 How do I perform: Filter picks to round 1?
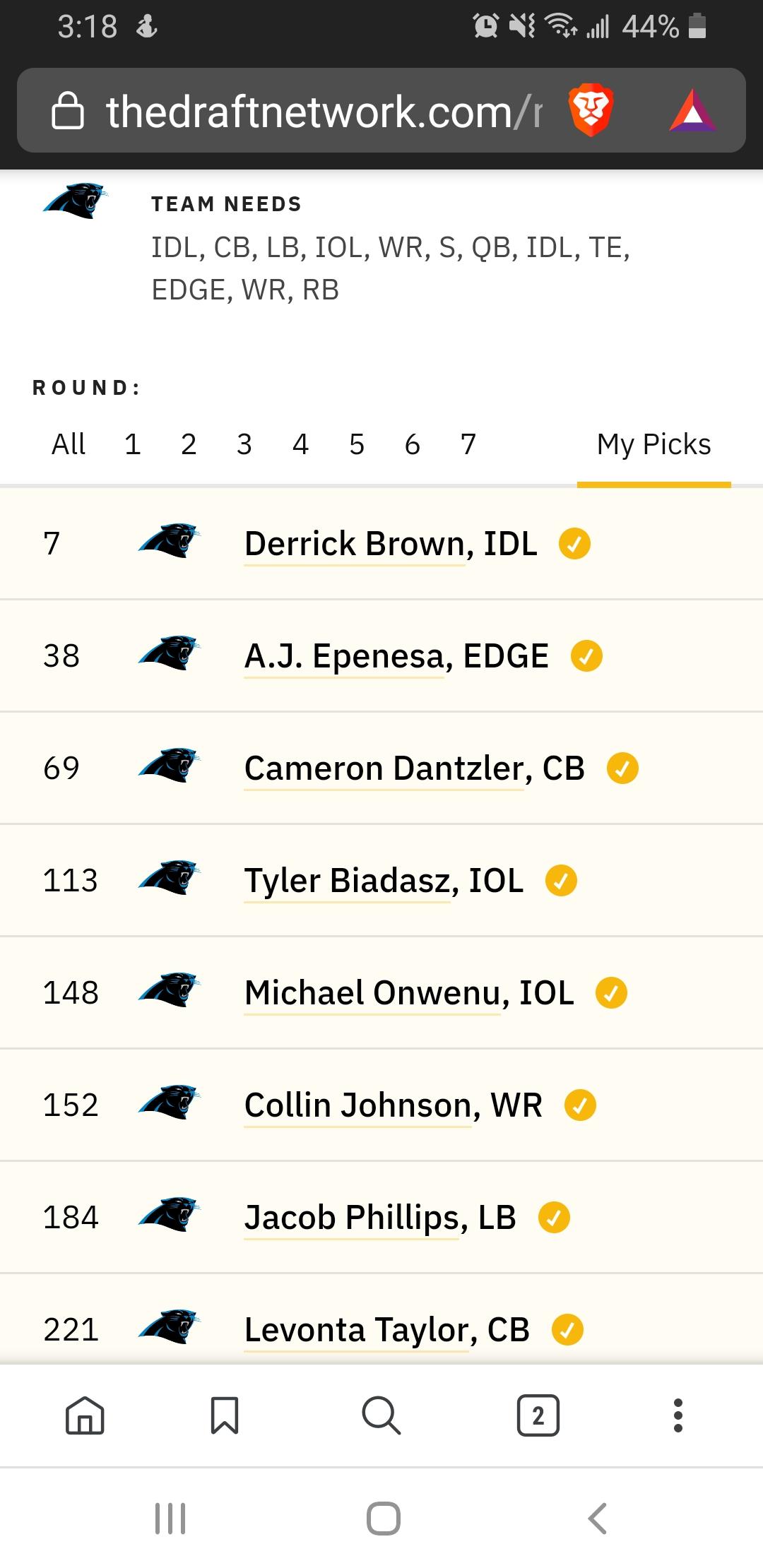pos(132,444)
